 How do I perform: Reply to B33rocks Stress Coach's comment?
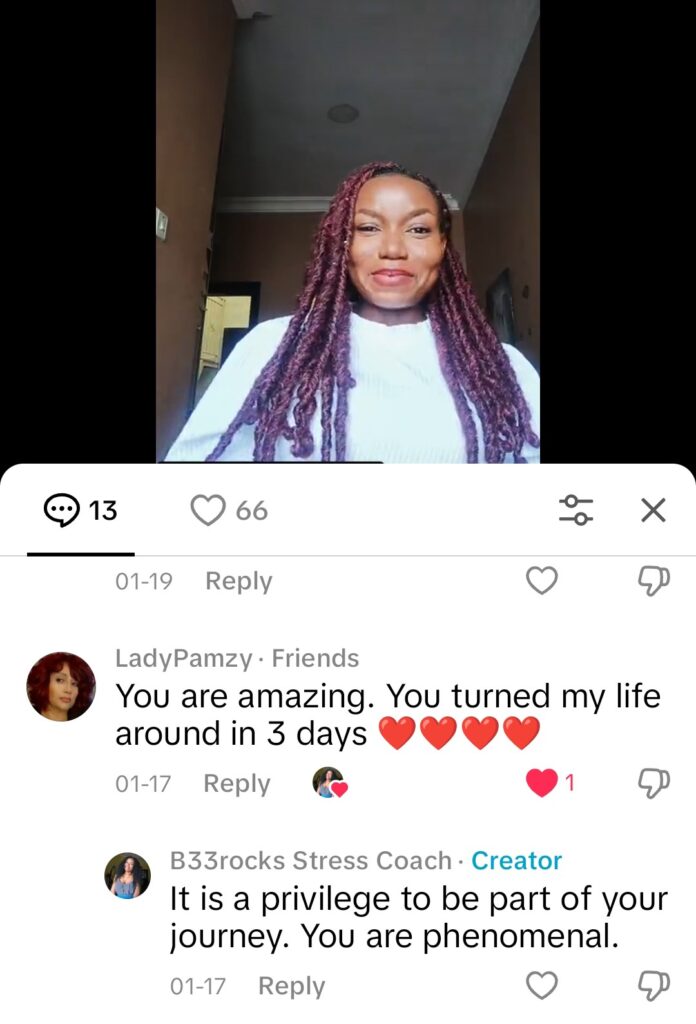(291, 986)
